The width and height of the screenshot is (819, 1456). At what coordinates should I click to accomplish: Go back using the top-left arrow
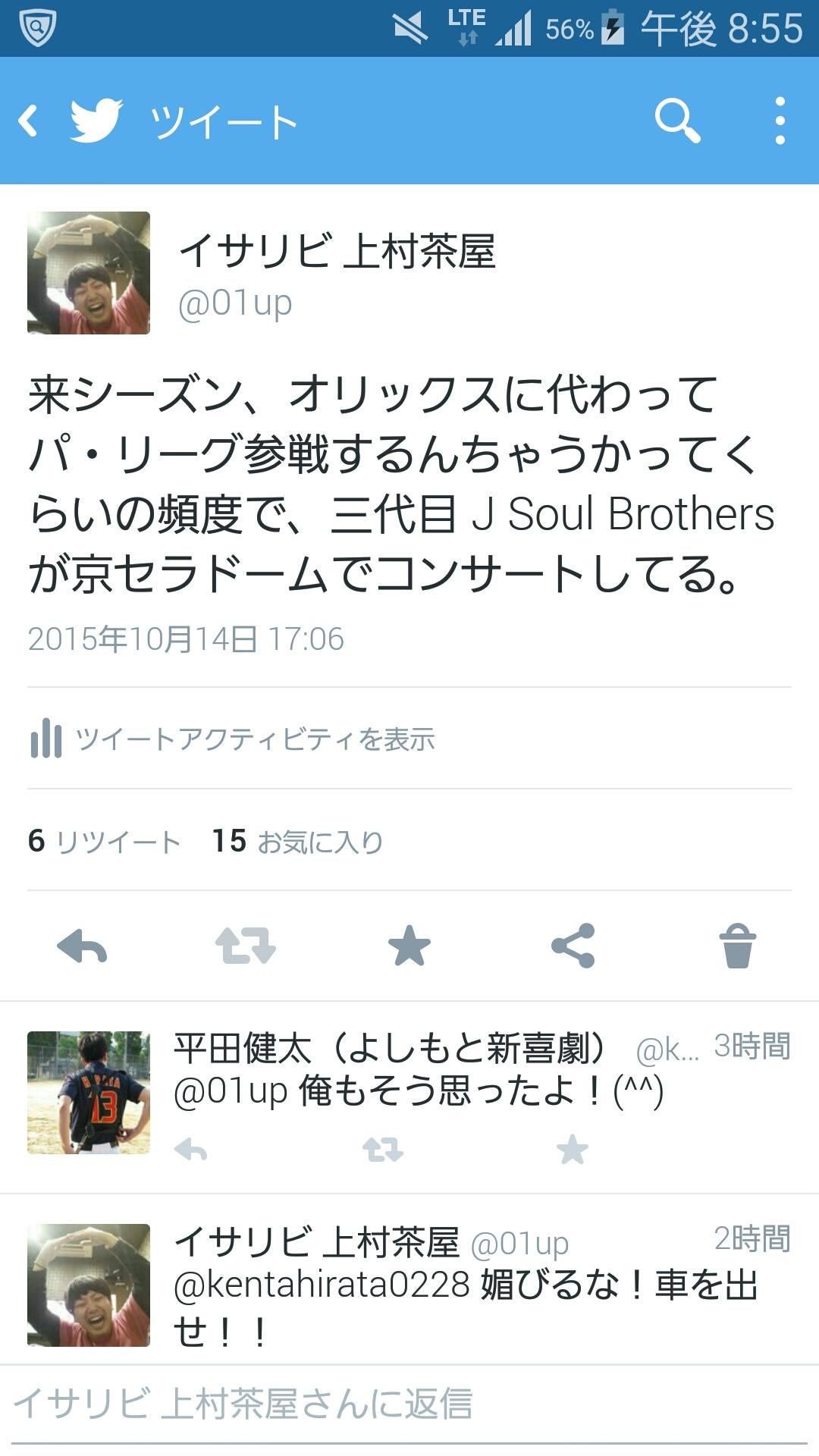(29, 121)
